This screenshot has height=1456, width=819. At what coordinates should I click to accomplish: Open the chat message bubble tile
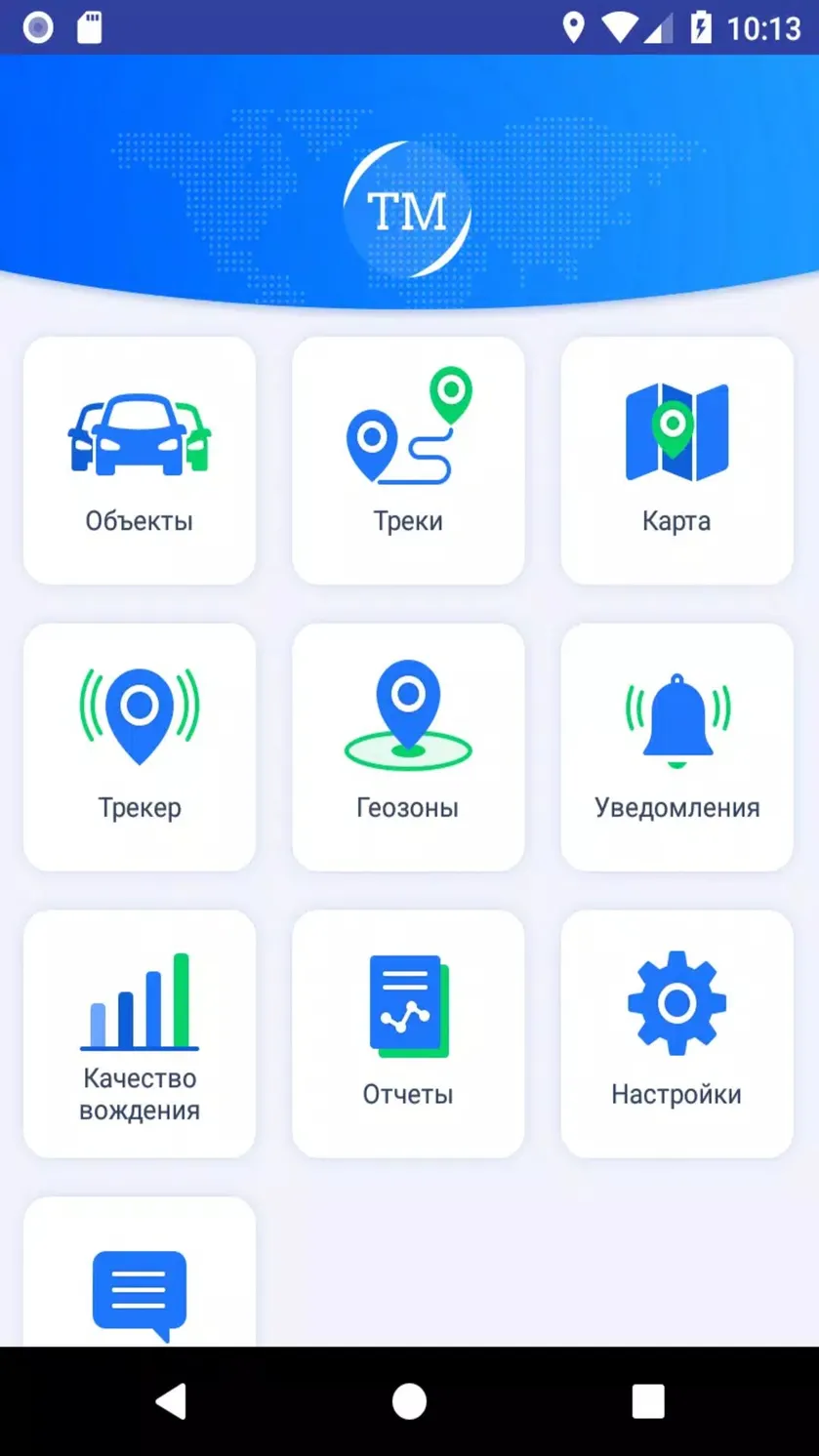(140, 1273)
